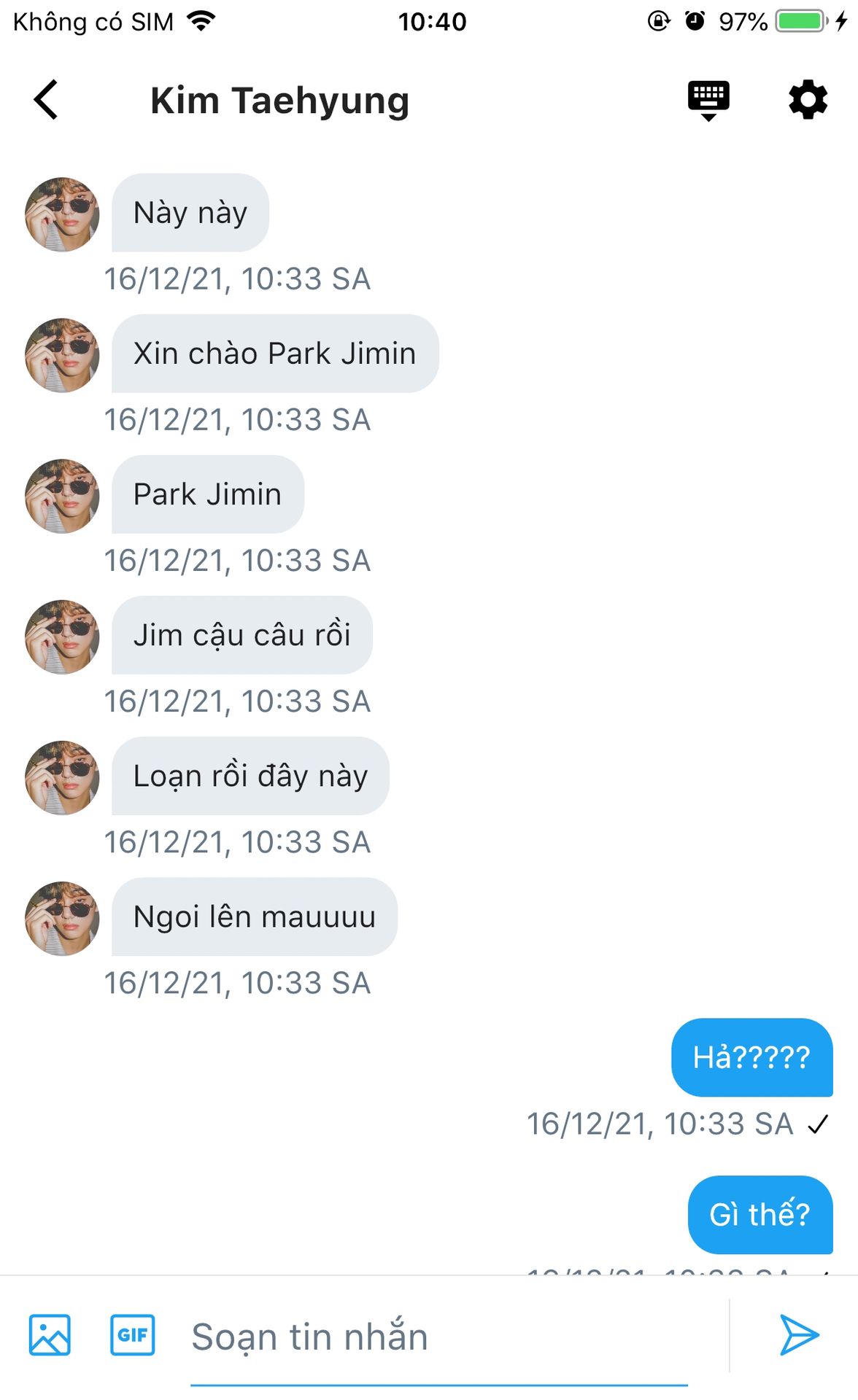Attach an image with the picture icon

click(x=50, y=1335)
